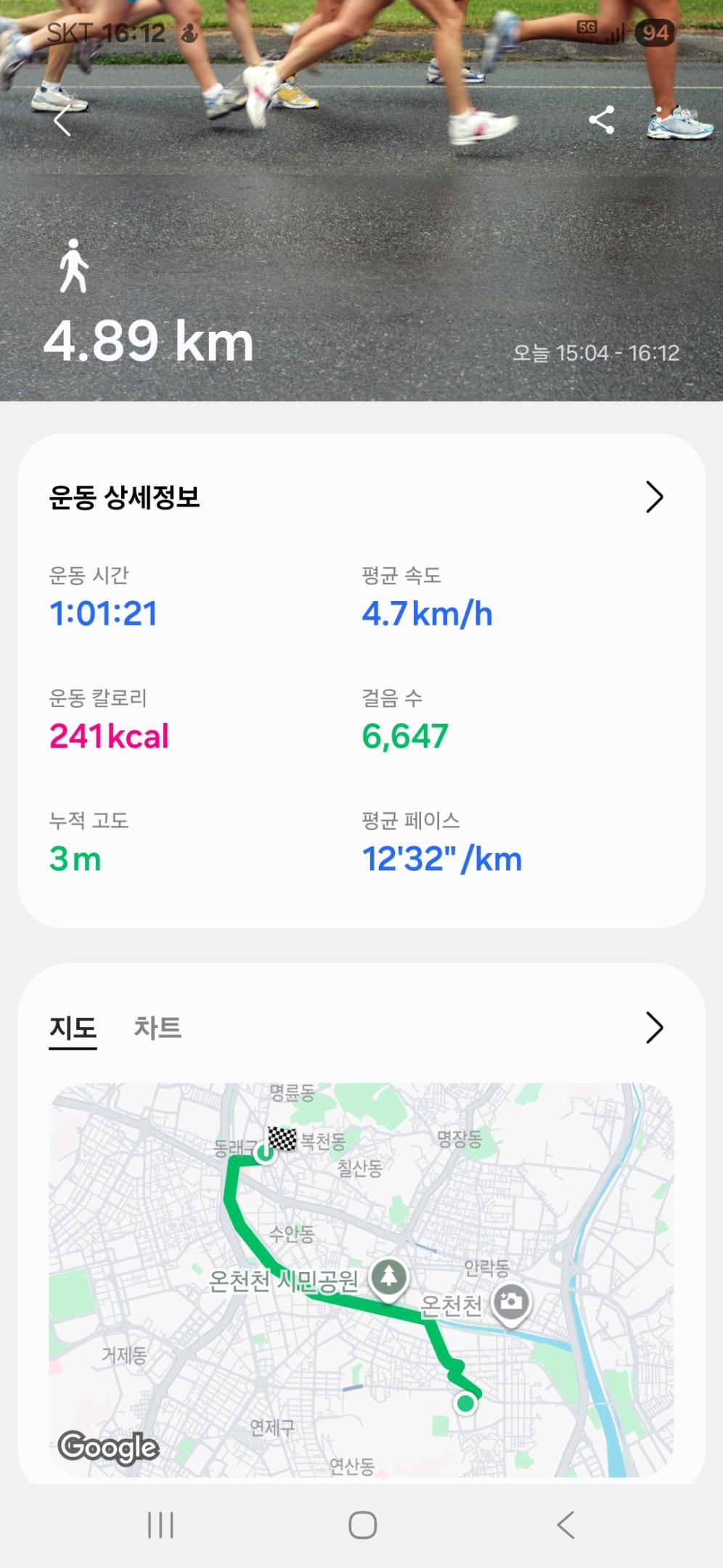
Task: Tap the system home button
Action: coord(362,1525)
